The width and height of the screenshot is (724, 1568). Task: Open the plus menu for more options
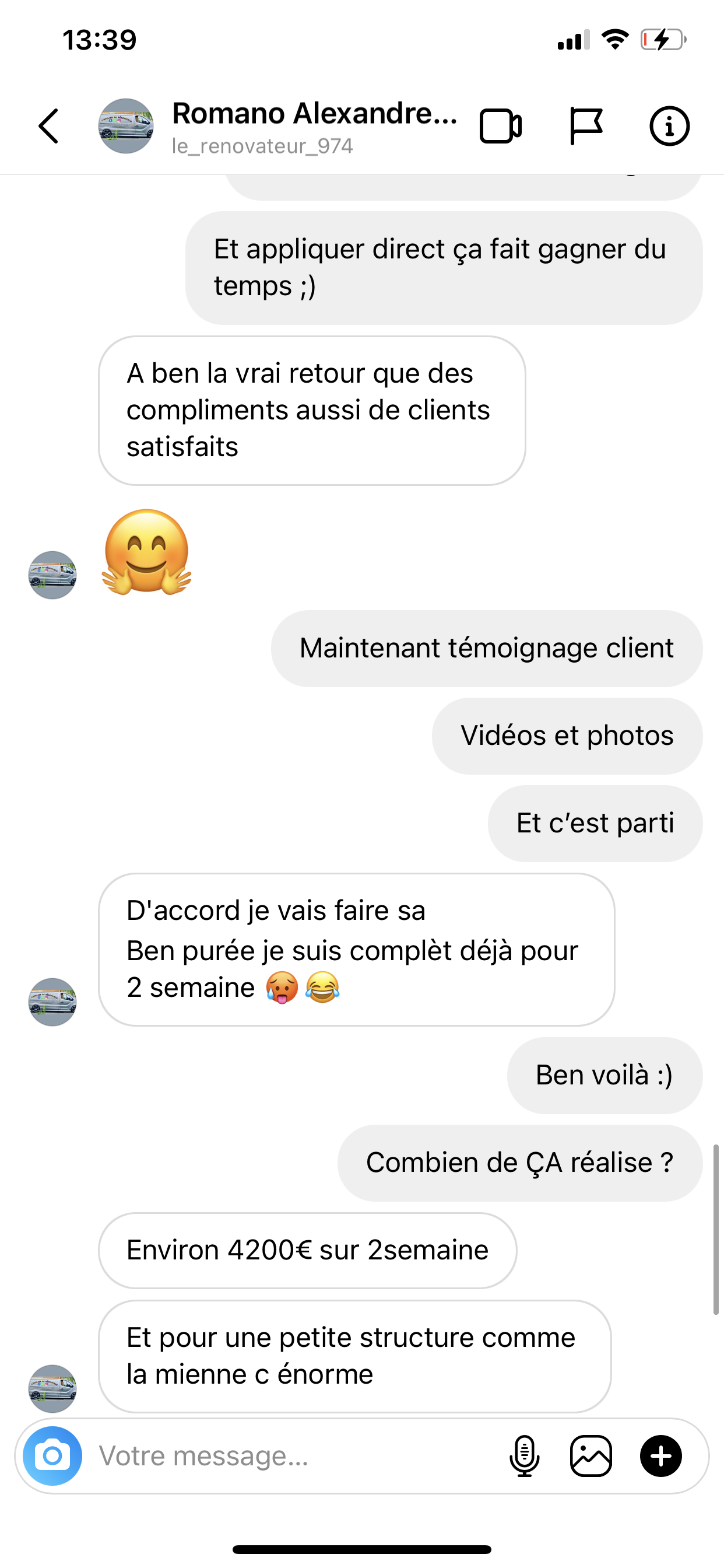[x=660, y=1455]
